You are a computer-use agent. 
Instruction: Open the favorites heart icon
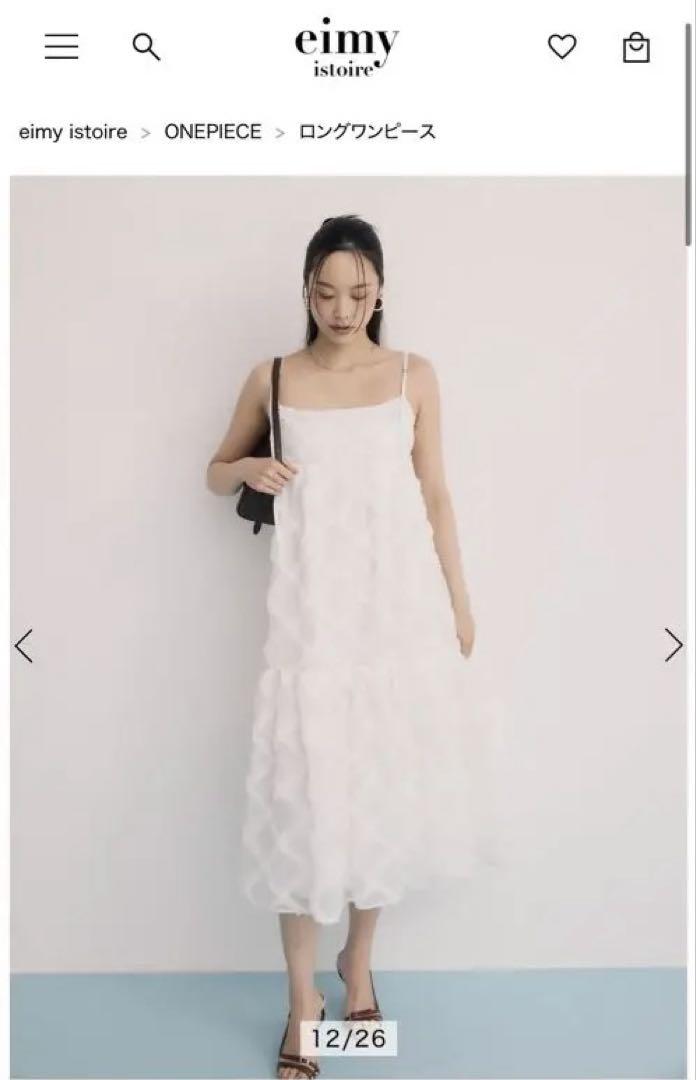tap(562, 47)
